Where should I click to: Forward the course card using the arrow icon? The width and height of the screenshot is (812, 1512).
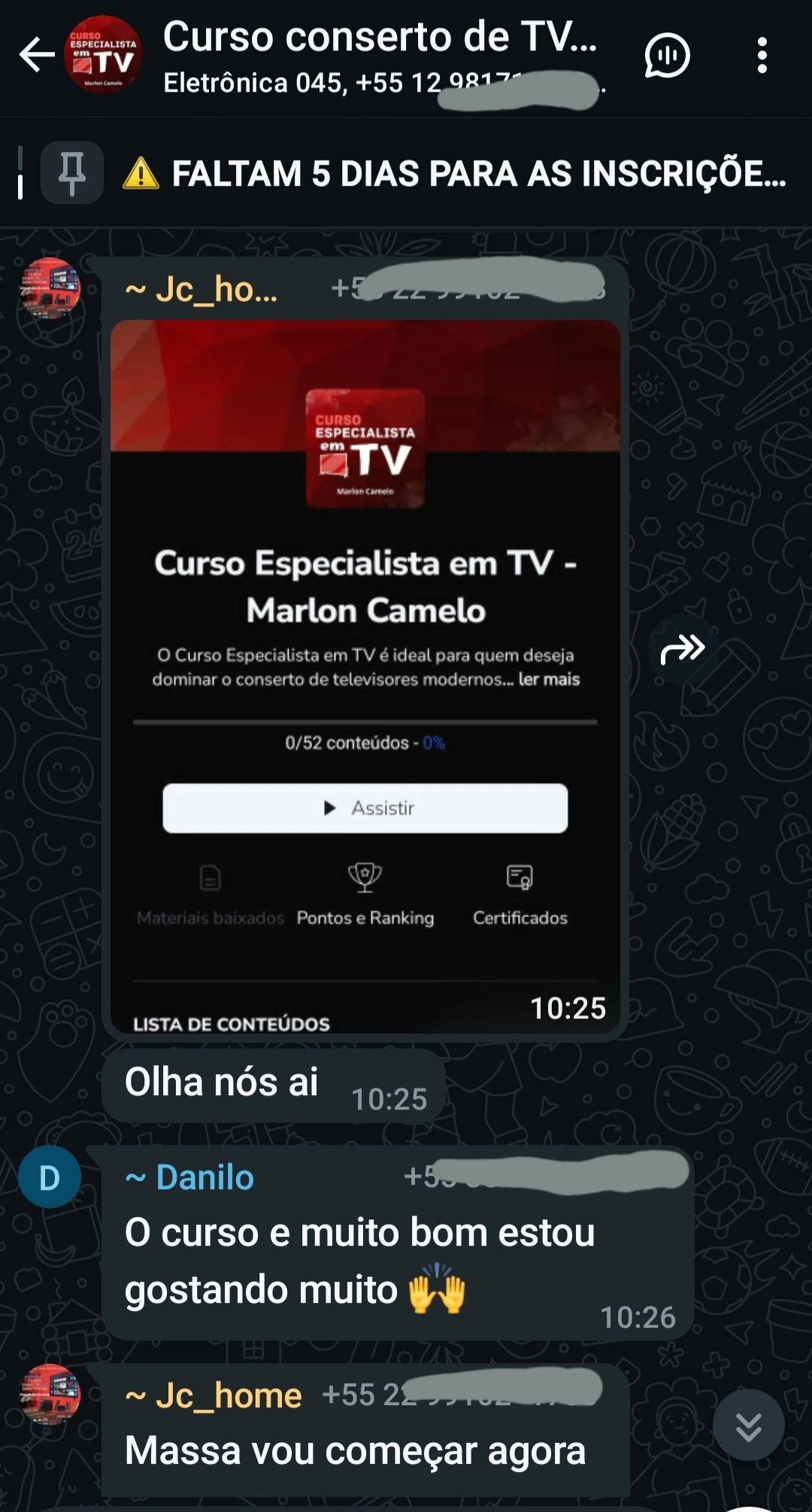pos(683,648)
